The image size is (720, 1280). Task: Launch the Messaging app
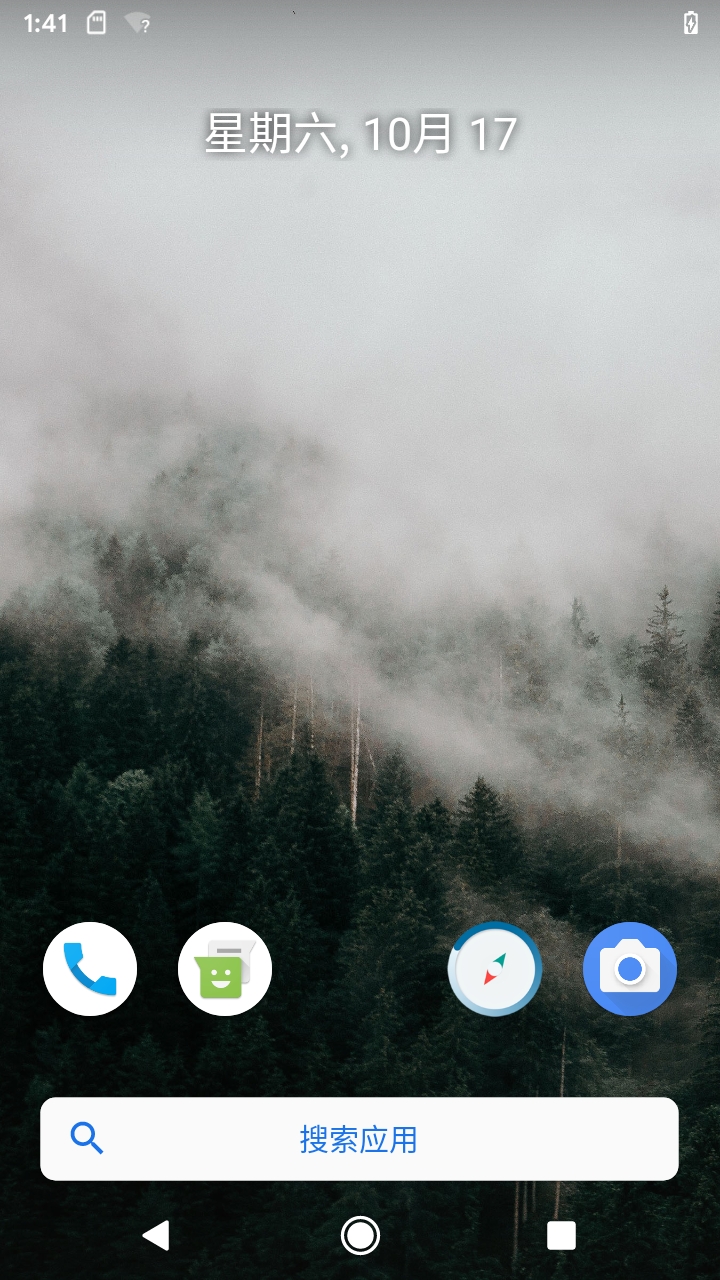coord(225,969)
